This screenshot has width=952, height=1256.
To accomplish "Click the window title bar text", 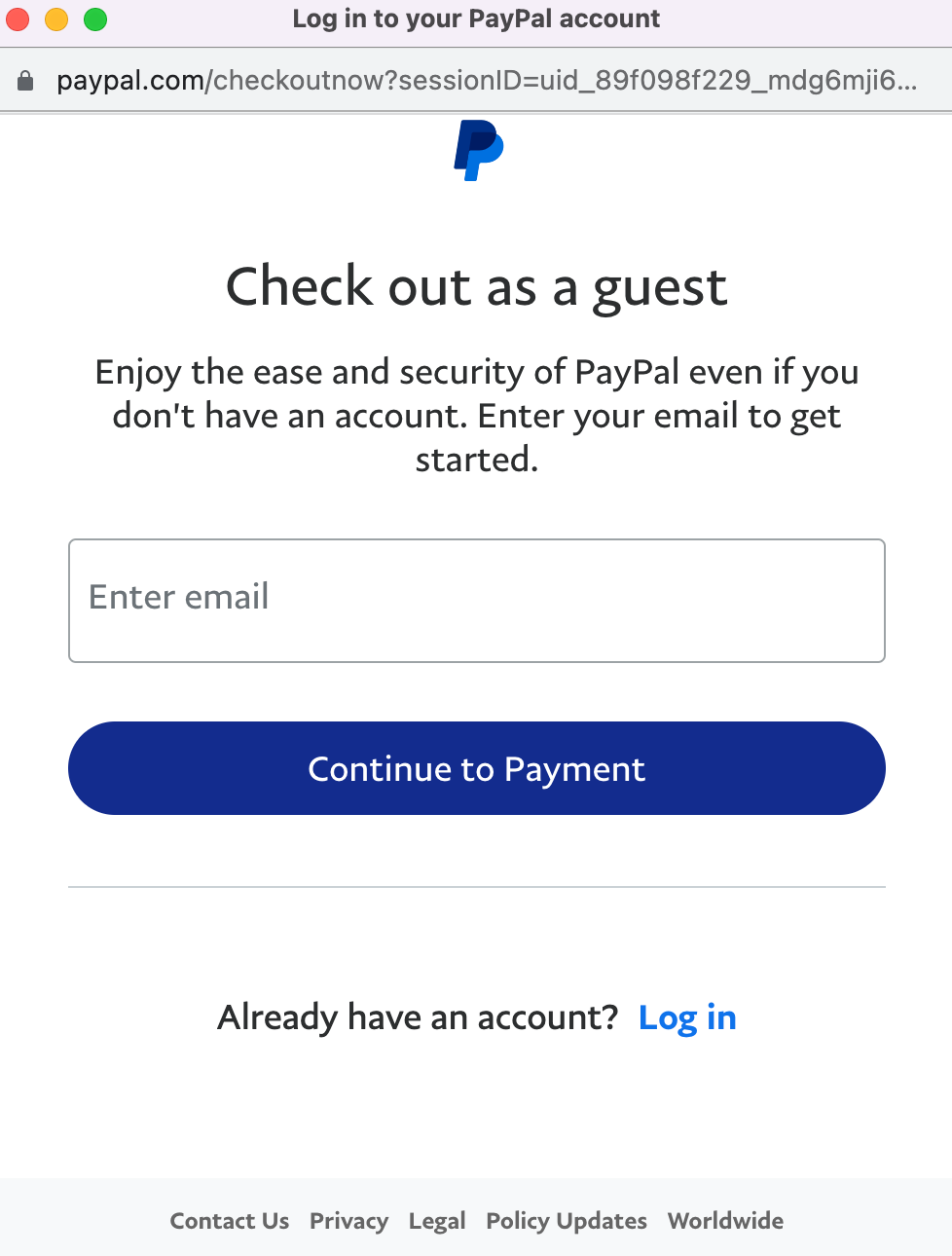I will 475,18.
